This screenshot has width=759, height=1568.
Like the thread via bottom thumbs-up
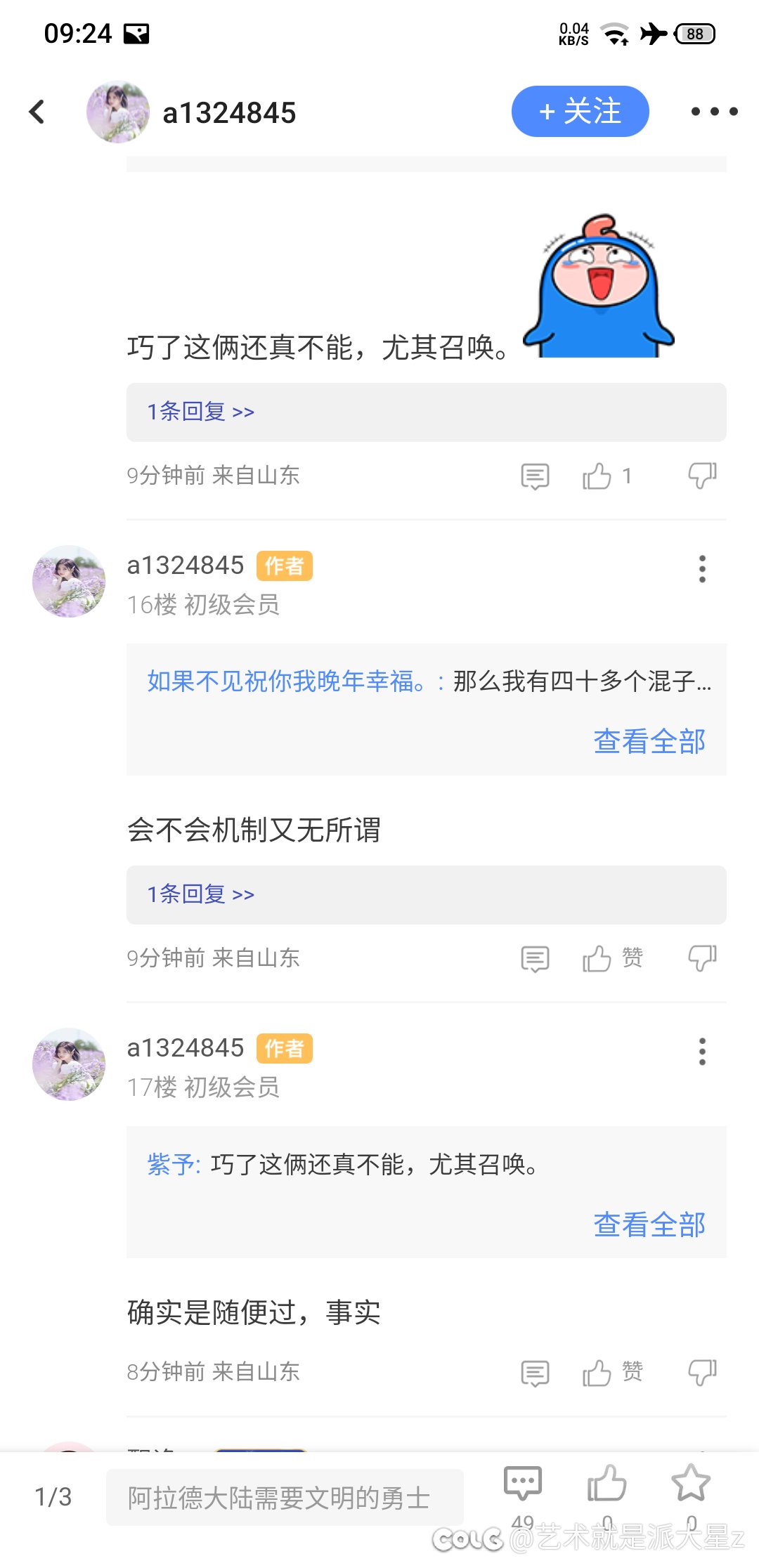tap(606, 1483)
